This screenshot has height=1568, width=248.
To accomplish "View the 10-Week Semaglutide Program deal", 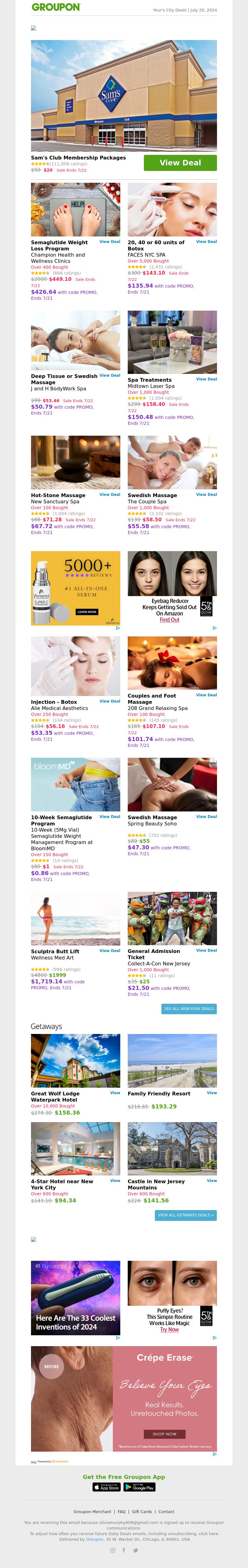I will 109,817.
